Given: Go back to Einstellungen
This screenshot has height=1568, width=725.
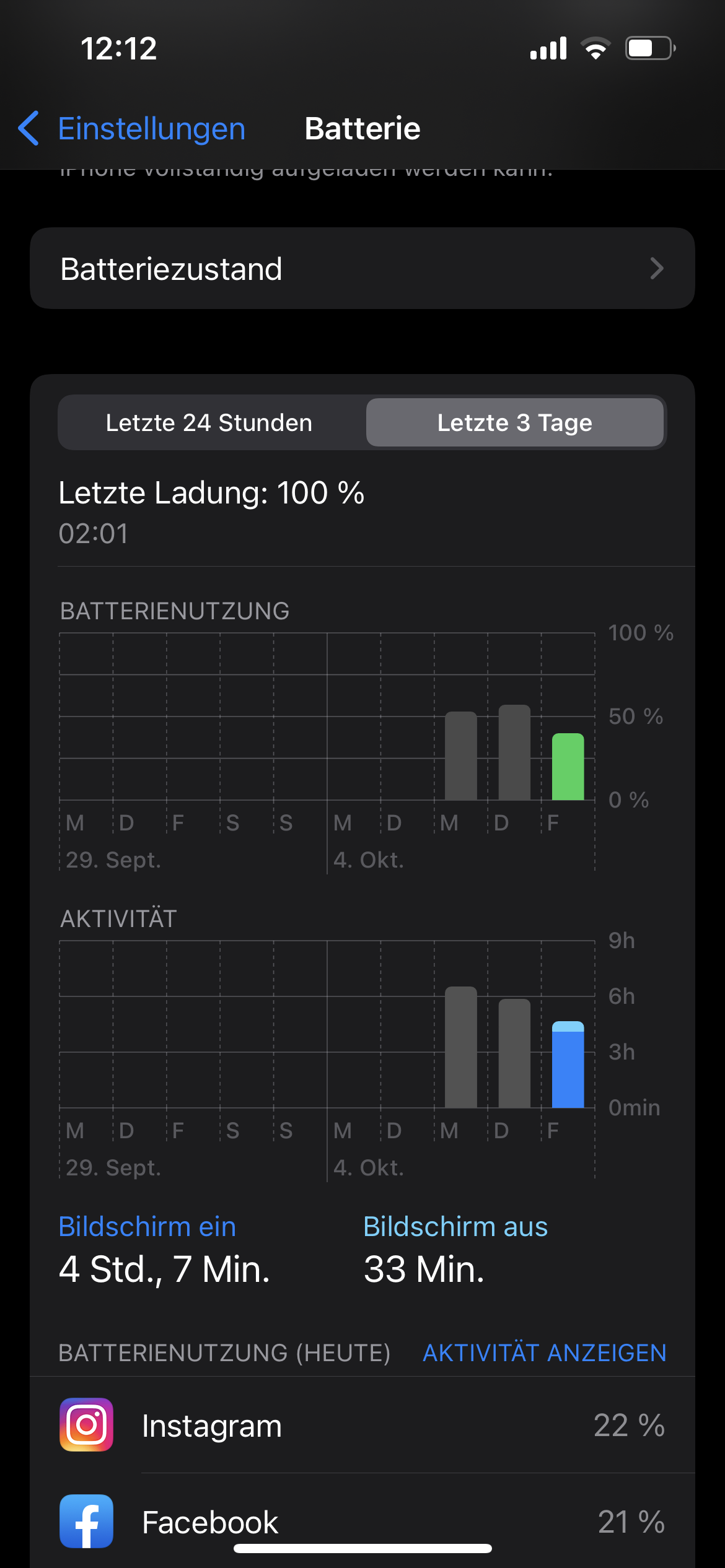Looking at the screenshot, I should click(132, 129).
